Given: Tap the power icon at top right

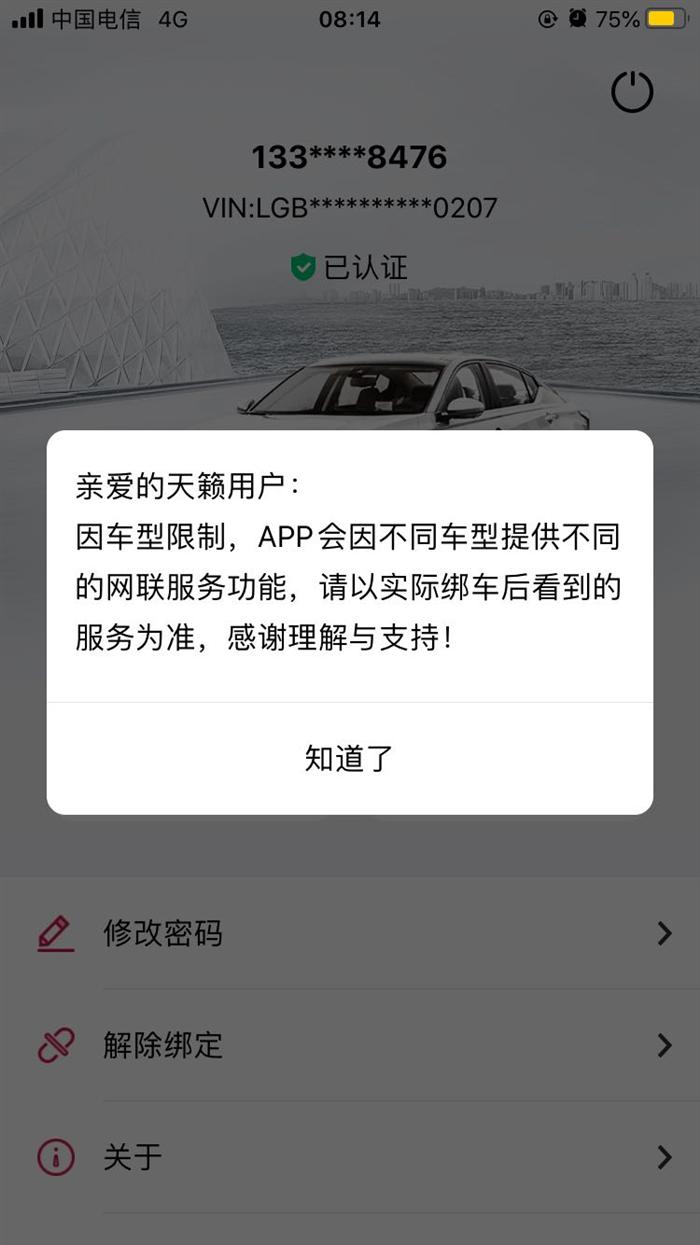Looking at the screenshot, I should [632, 92].
